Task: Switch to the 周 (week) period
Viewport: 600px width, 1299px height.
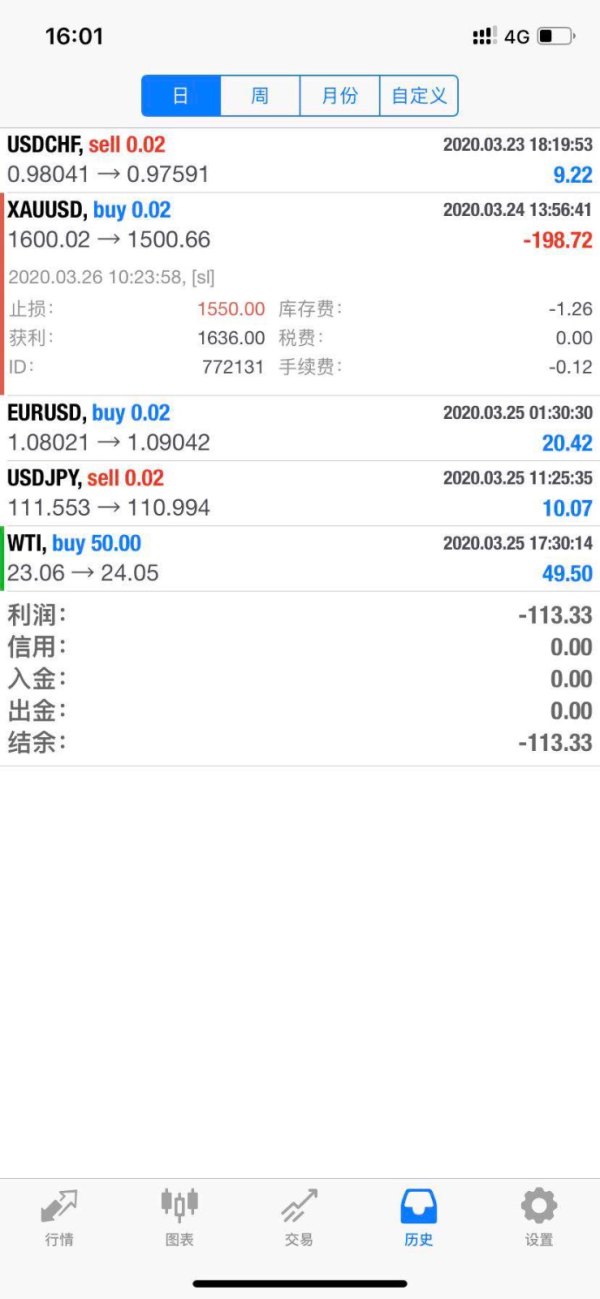Action: point(260,96)
